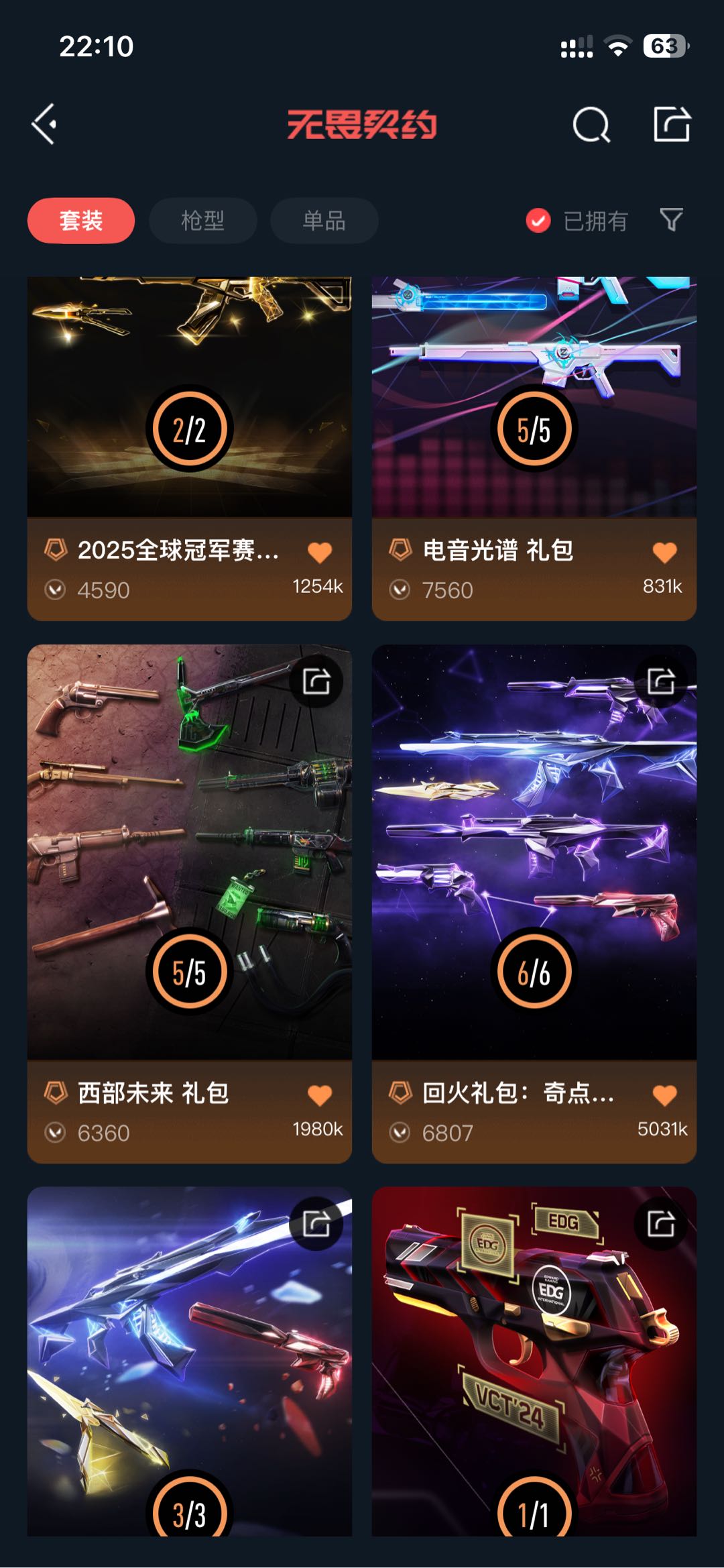The width and height of the screenshot is (724, 1568).
Task: Favorite the 西部未来 礼包 with the heart
Action: pyautogui.click(x=320, y=1095)
